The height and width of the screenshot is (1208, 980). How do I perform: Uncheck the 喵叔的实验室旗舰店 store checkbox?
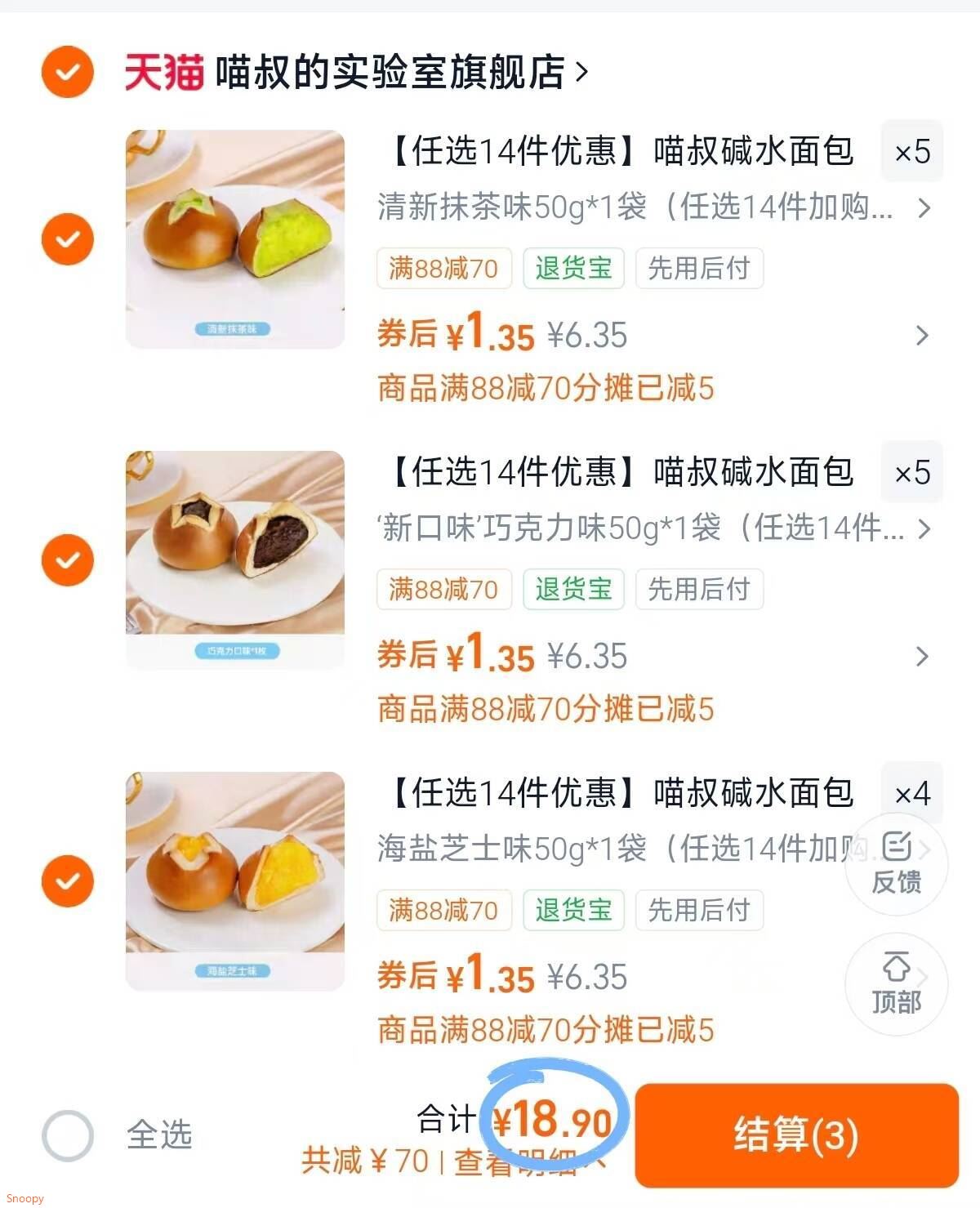pos(68,72)
